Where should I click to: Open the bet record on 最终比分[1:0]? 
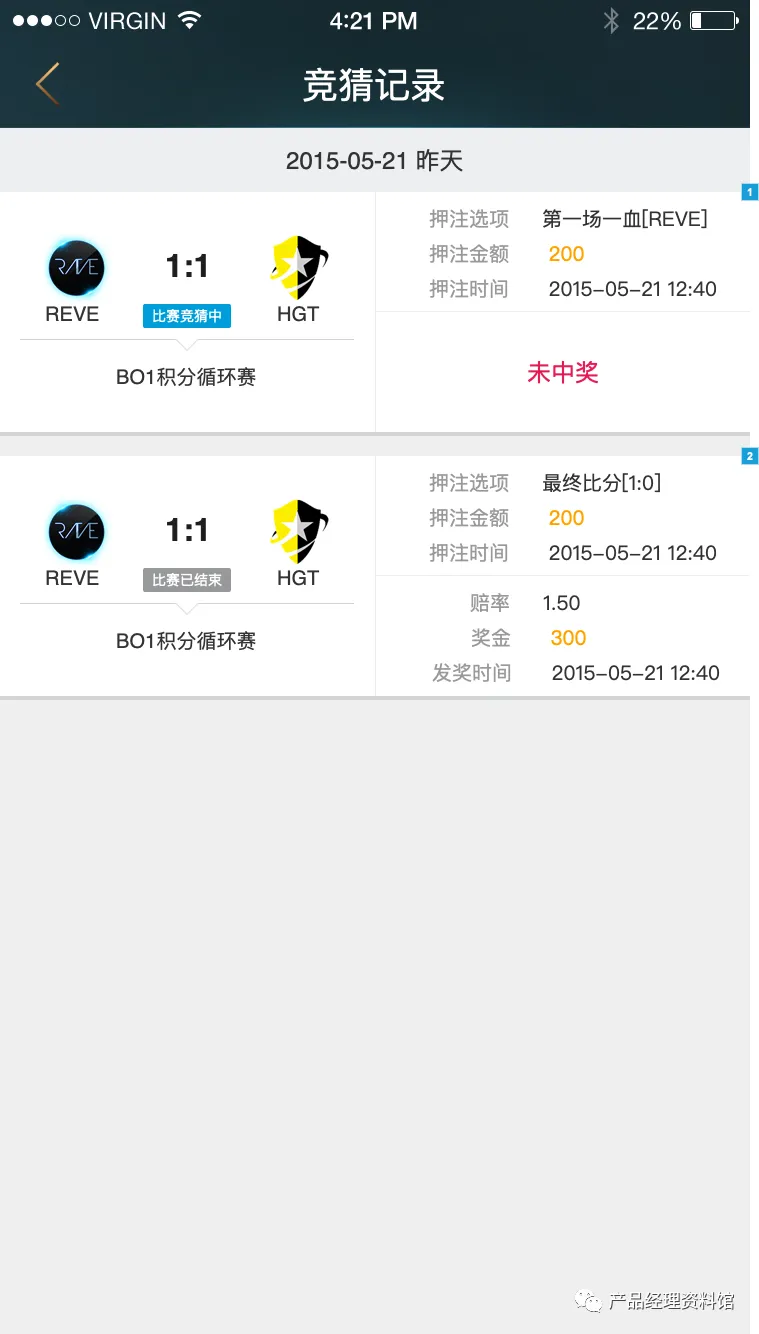coord(375,576)
